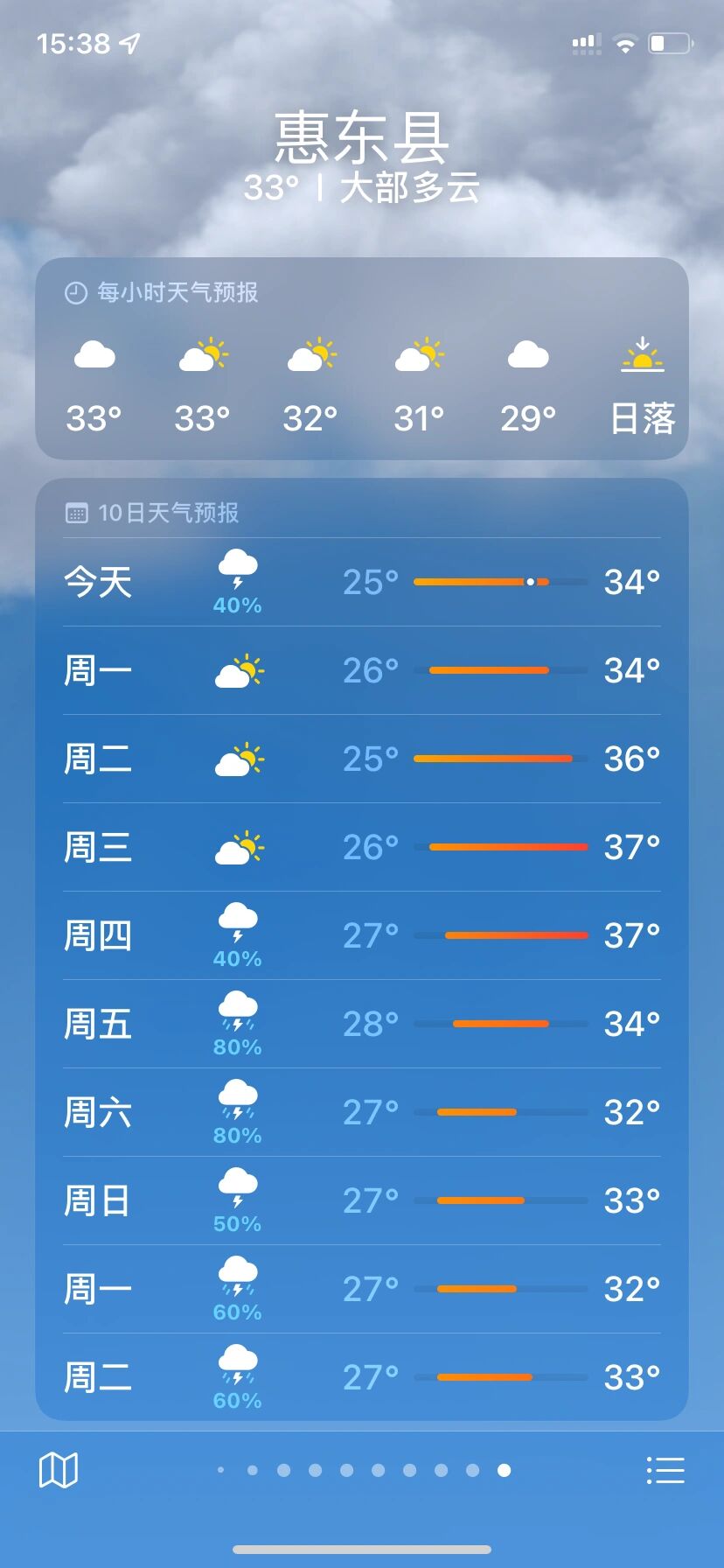Select the 周四 forecast row
This screenshot has width=724, height=1568.
pyautogui.click(x=362, y=935)
